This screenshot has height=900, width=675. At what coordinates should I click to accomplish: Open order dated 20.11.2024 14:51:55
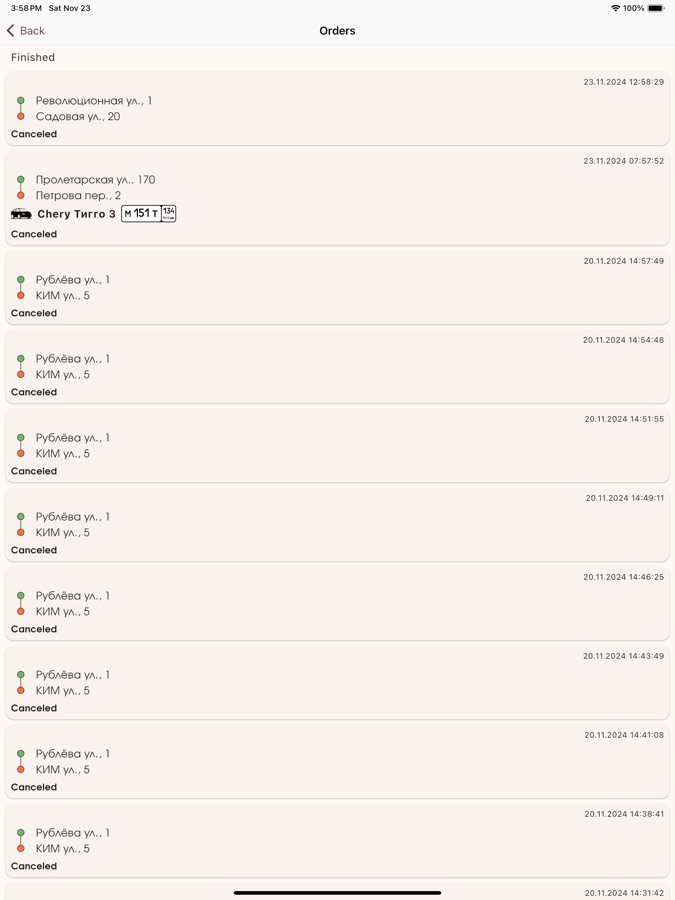pos(337,446)
